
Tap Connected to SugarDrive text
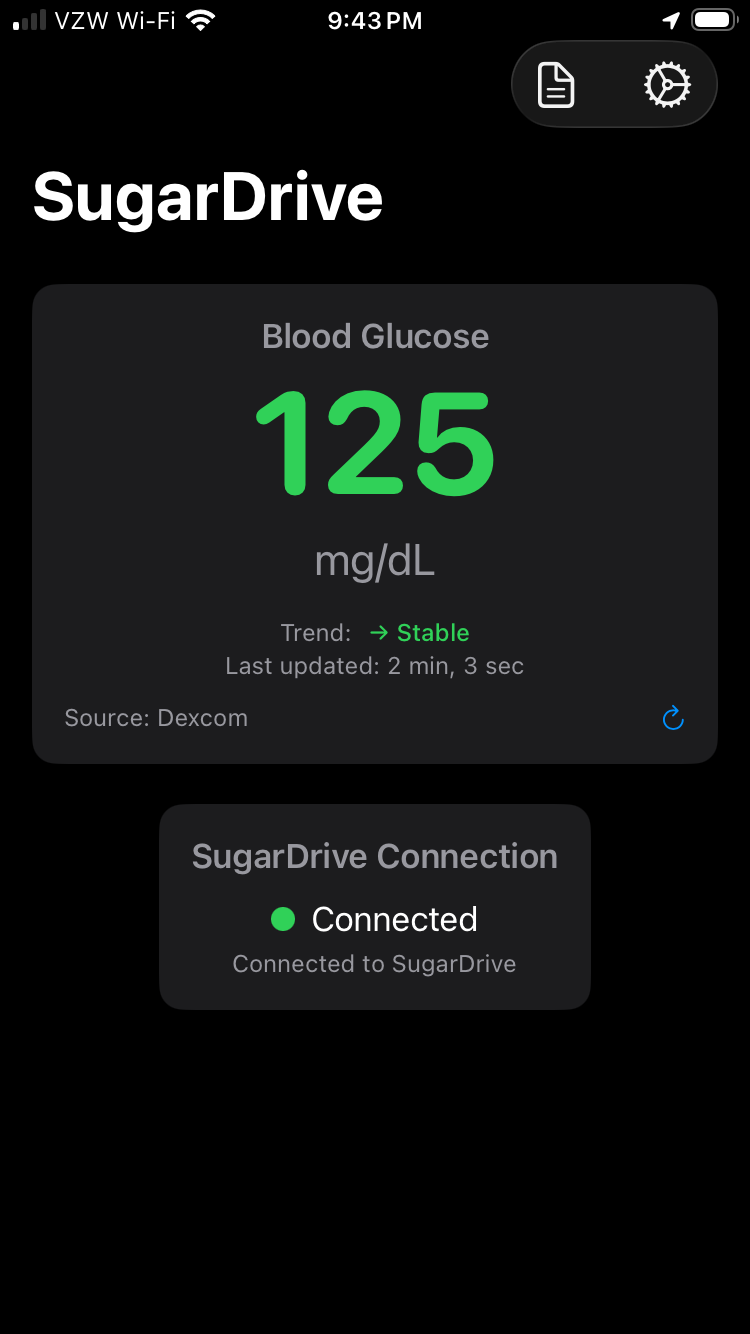[374, 963]
